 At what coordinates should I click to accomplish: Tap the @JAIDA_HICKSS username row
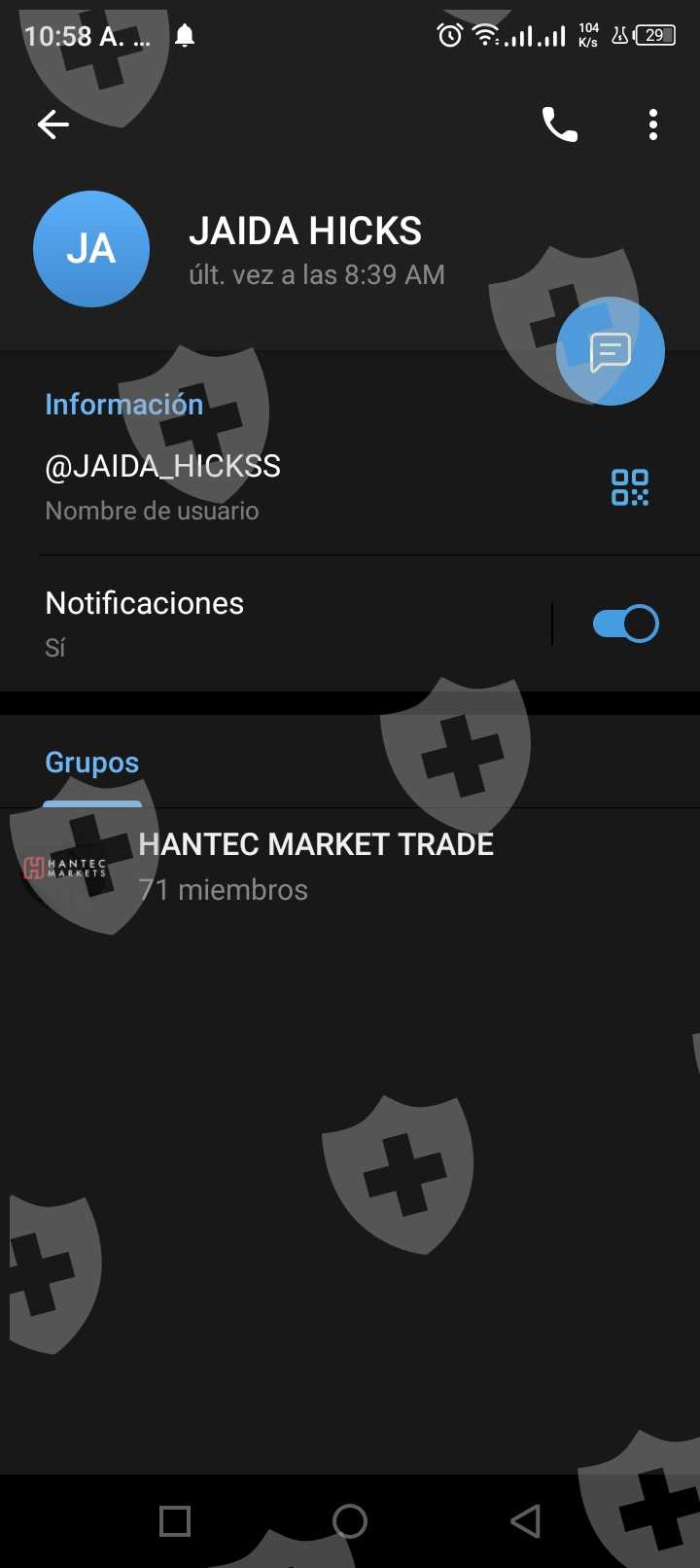292,485
